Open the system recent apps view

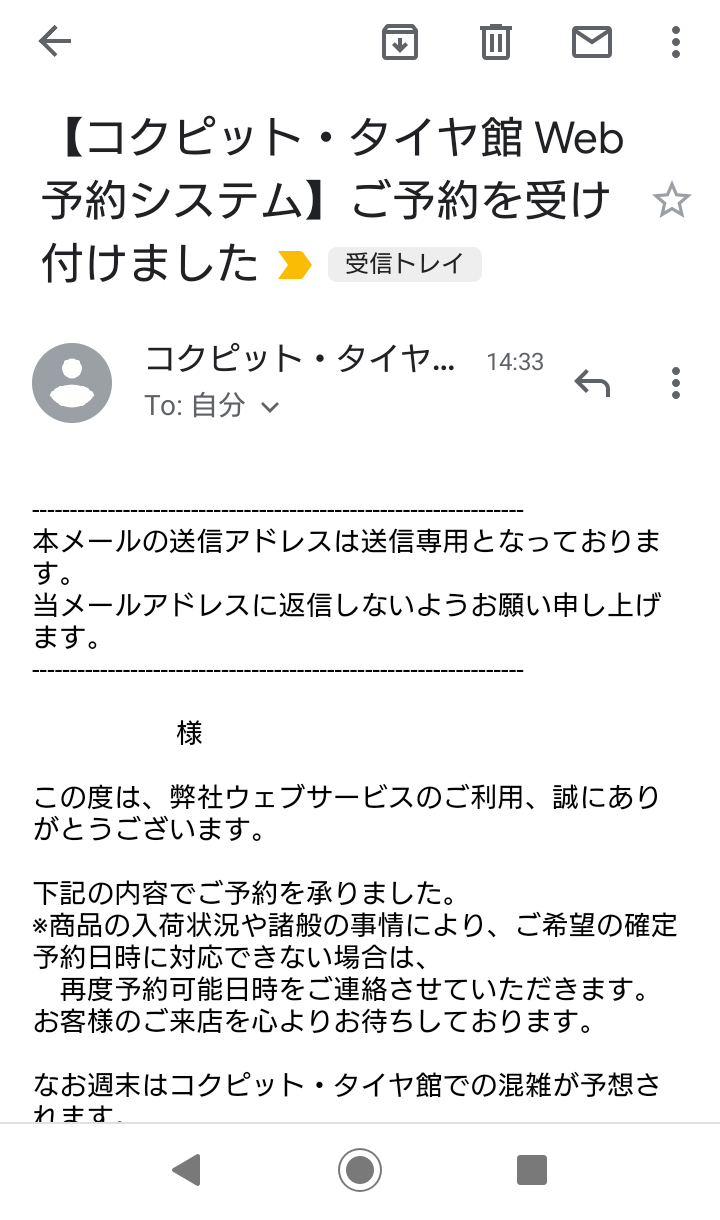tap(531, 1169)
